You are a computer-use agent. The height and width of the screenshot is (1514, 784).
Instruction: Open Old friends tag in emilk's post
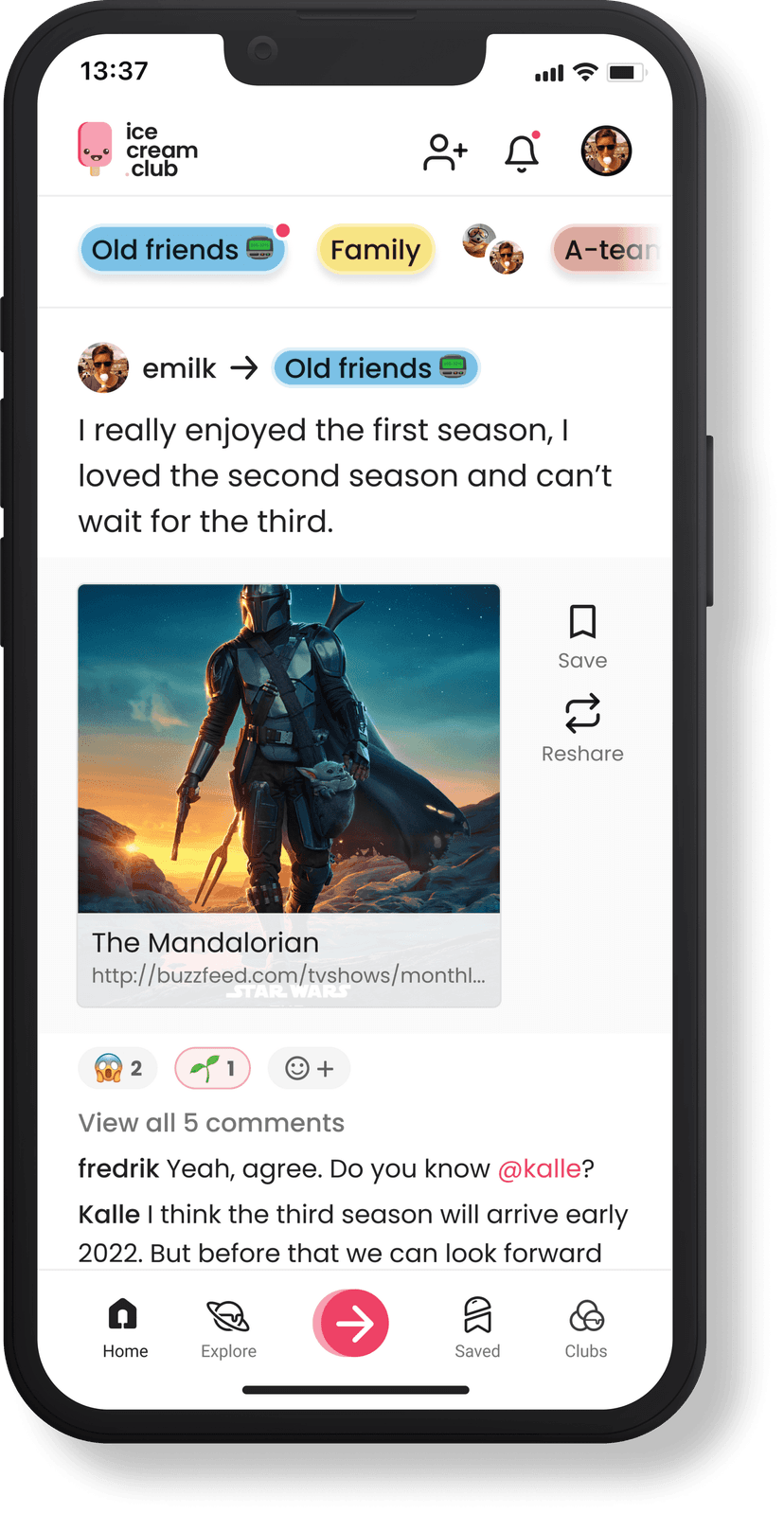coord(375,368)
